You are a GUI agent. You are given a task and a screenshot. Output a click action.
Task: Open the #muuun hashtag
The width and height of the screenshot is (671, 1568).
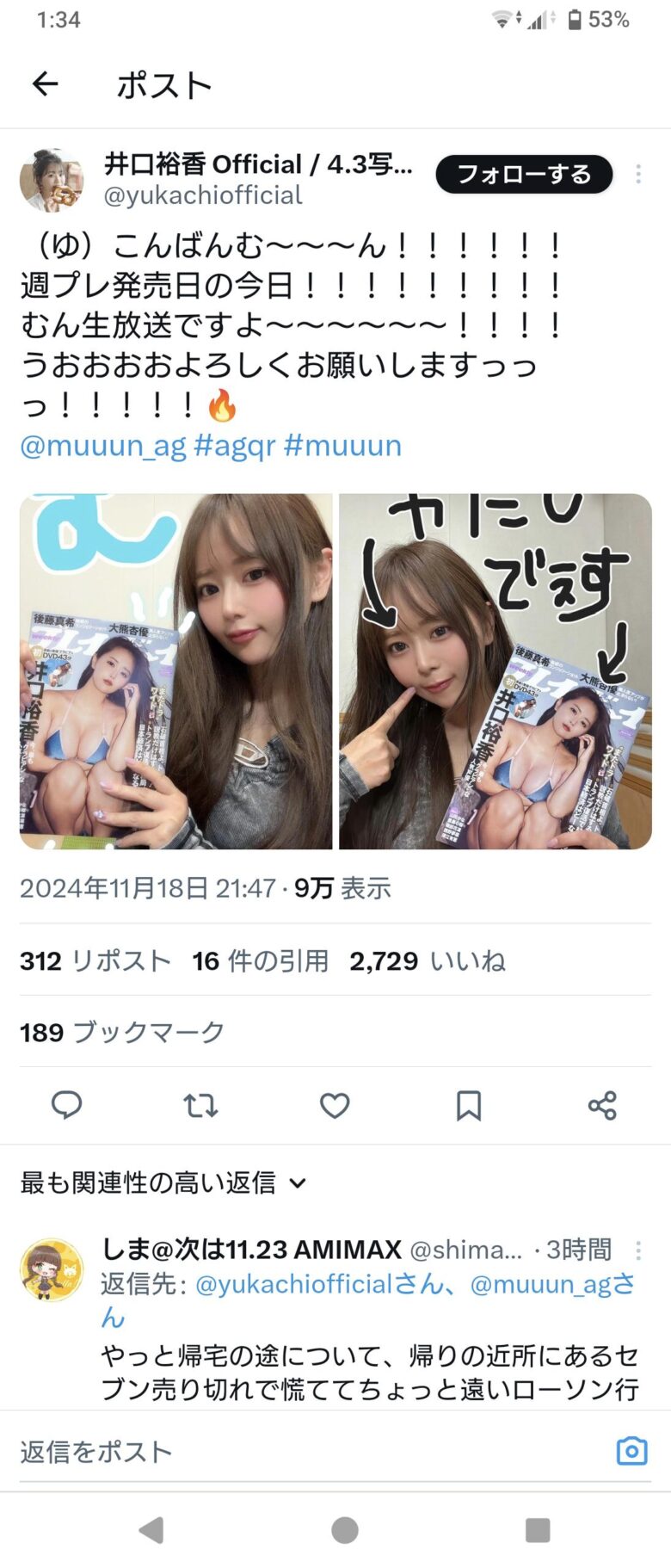(342, 446)
